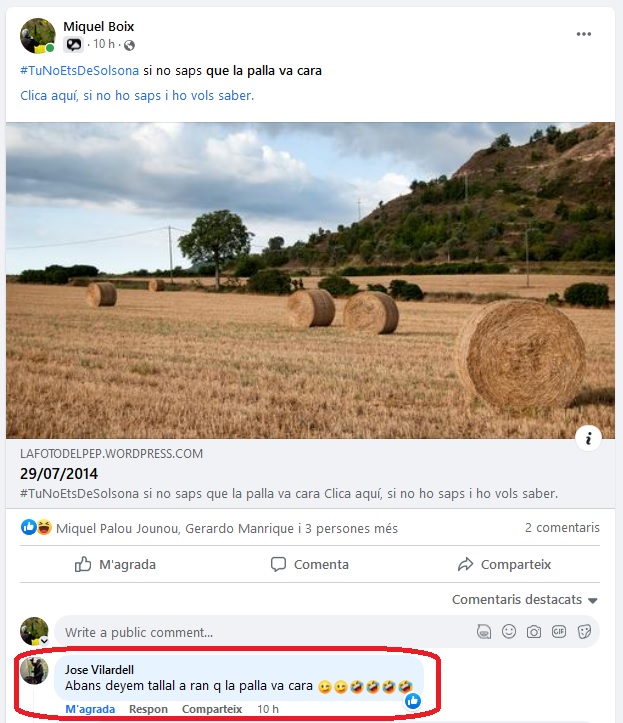Attach a photo to the comment
The width and height of the screenshot is (623, 723).
point(535,632)
